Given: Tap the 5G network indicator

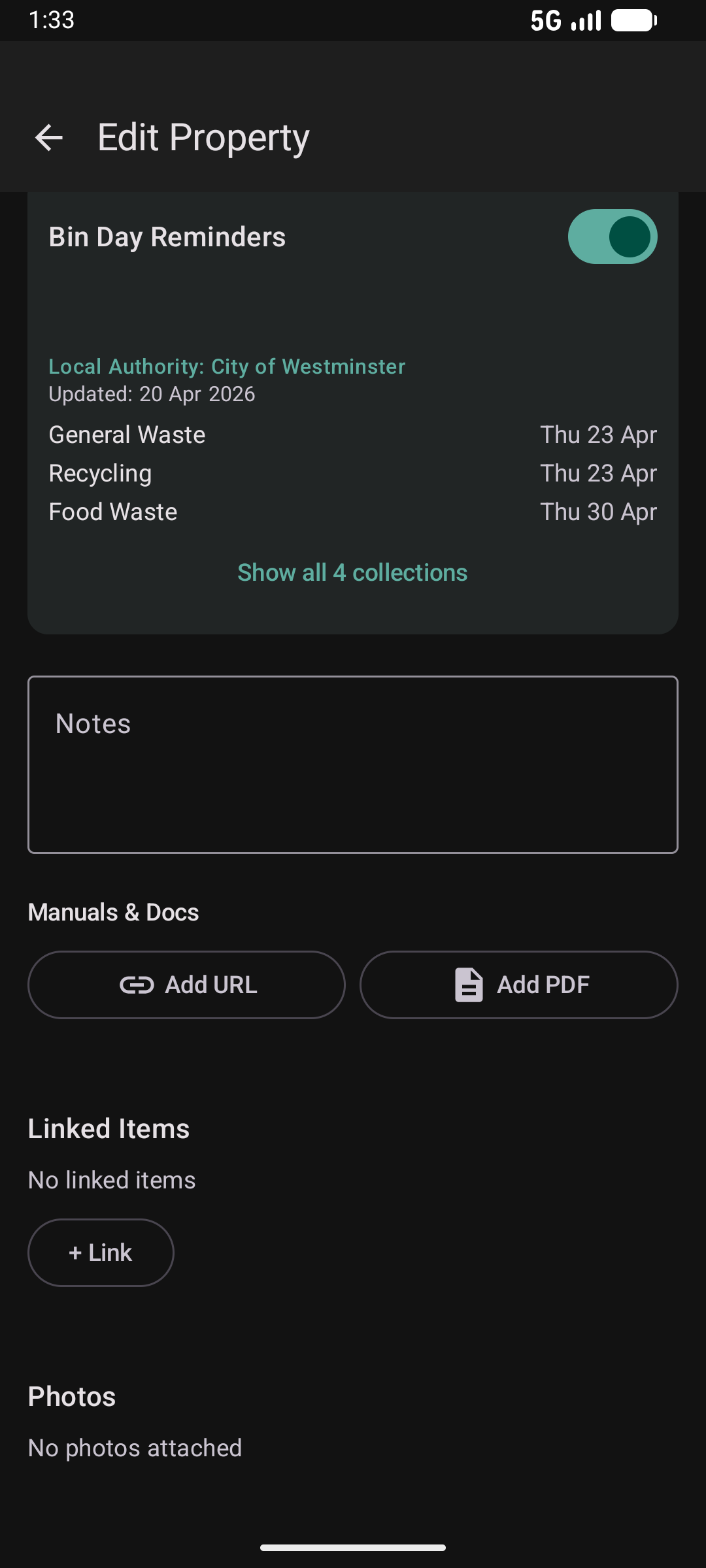Looking at the screenshot, I should click(547, 20).
